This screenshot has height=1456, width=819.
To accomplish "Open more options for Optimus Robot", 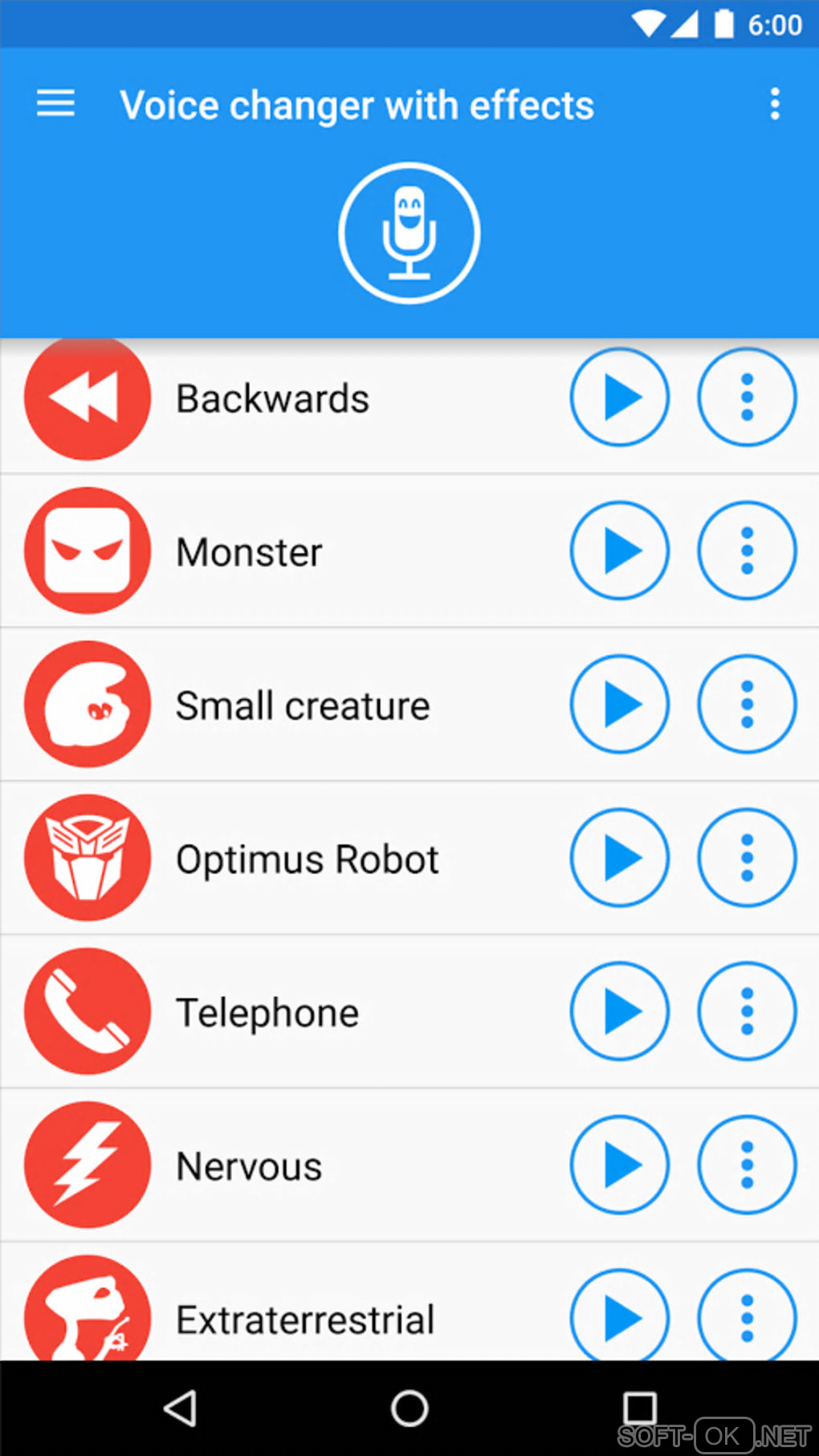I will (747, 858).
